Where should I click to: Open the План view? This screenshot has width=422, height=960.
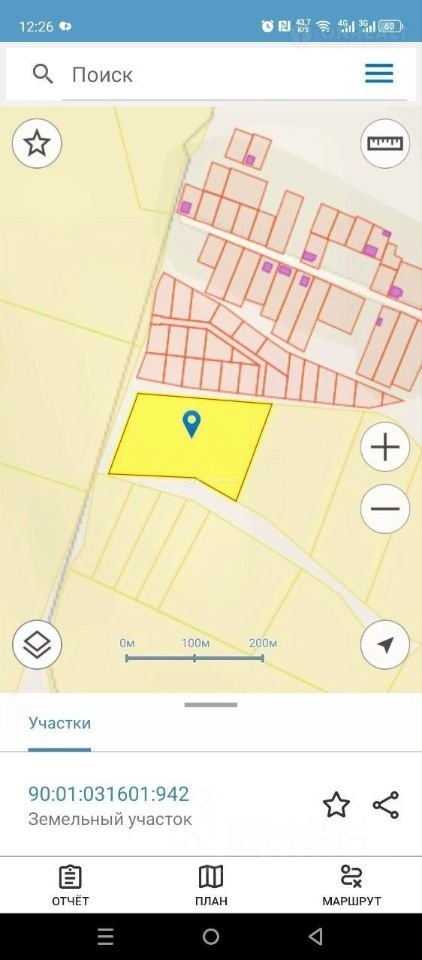211,885
